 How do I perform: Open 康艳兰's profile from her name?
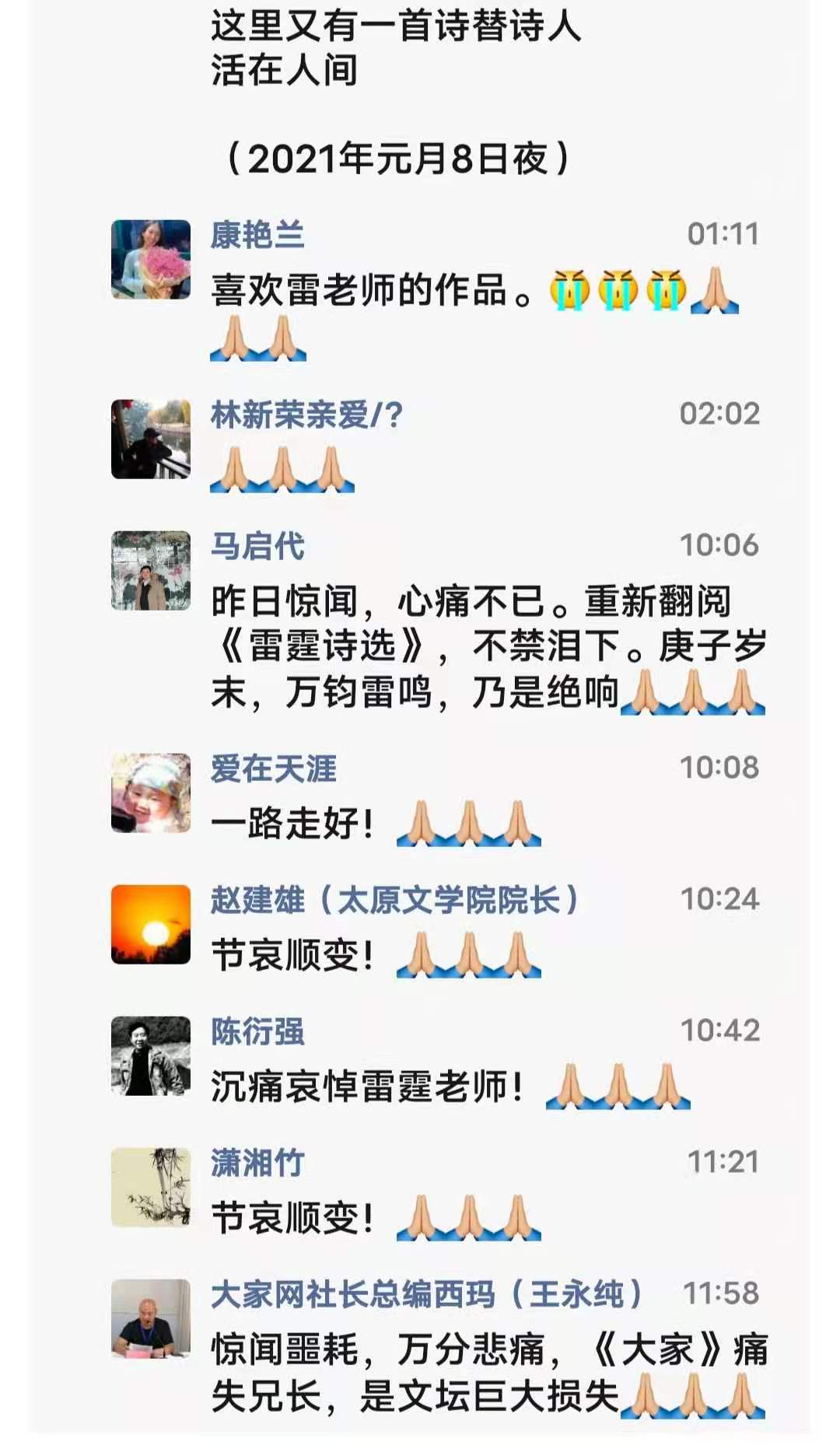tap(257, 235)
